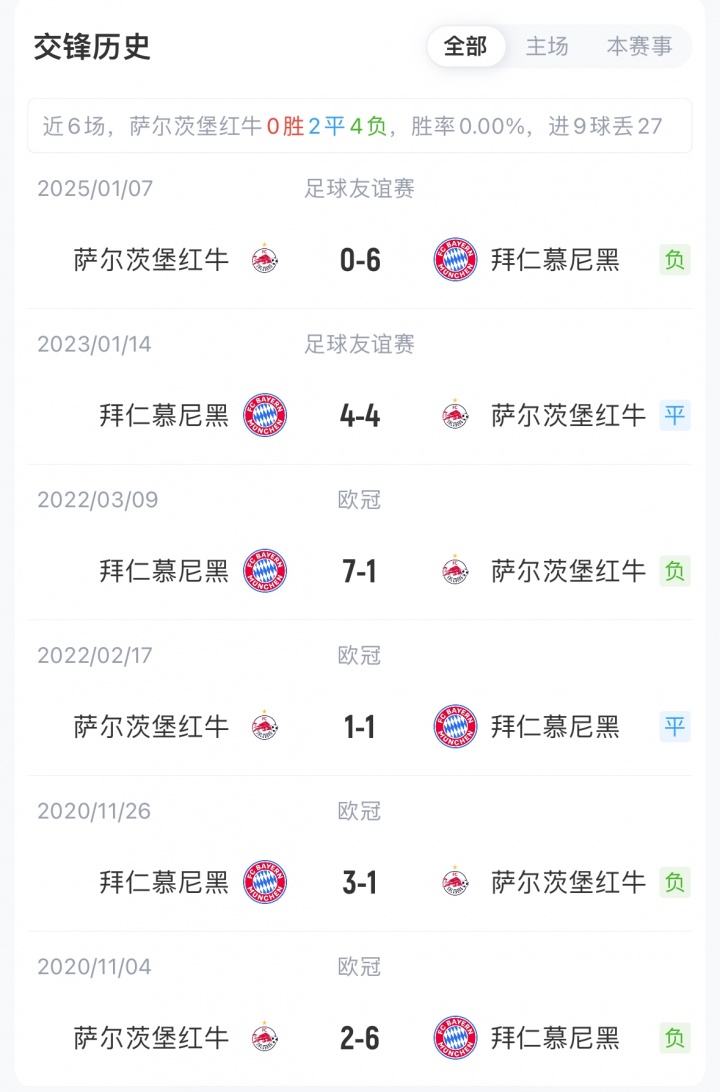
Task: Open the 2023/01/14 match that ended 4-4
Action: click(360, 415)
